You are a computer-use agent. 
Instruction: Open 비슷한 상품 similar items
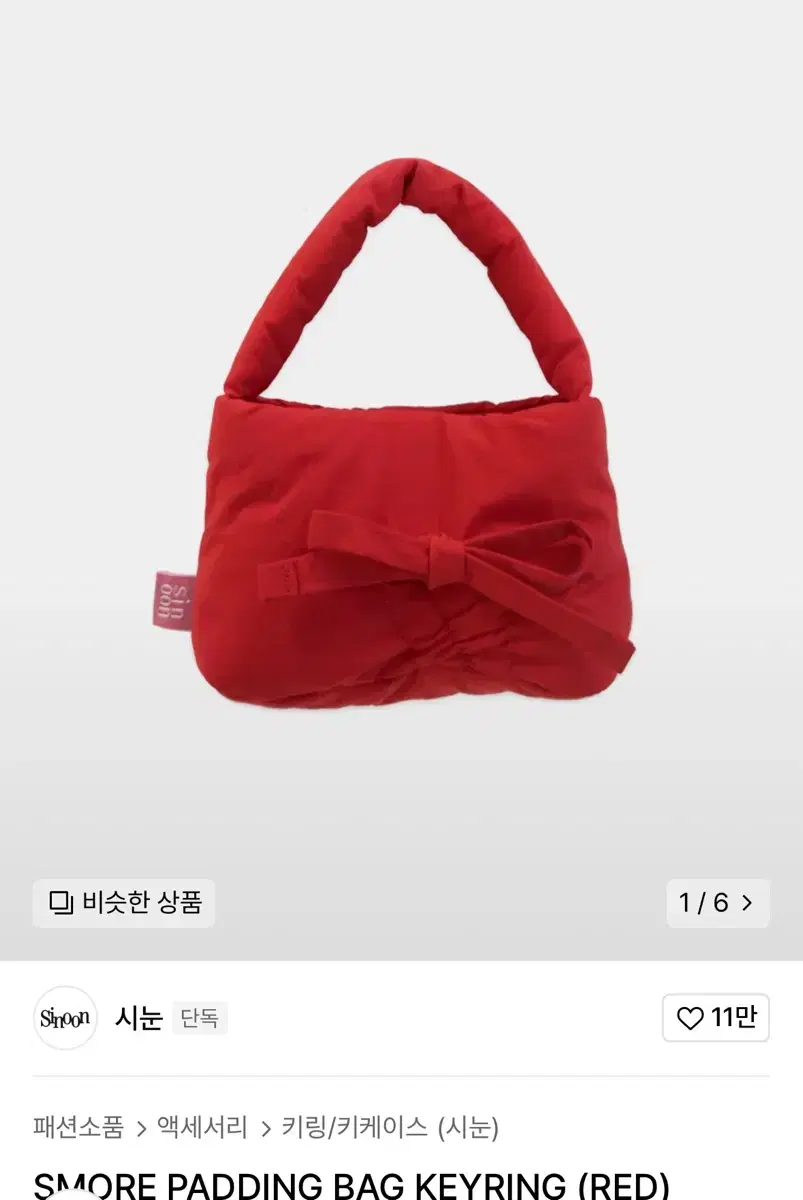[123, 903]
